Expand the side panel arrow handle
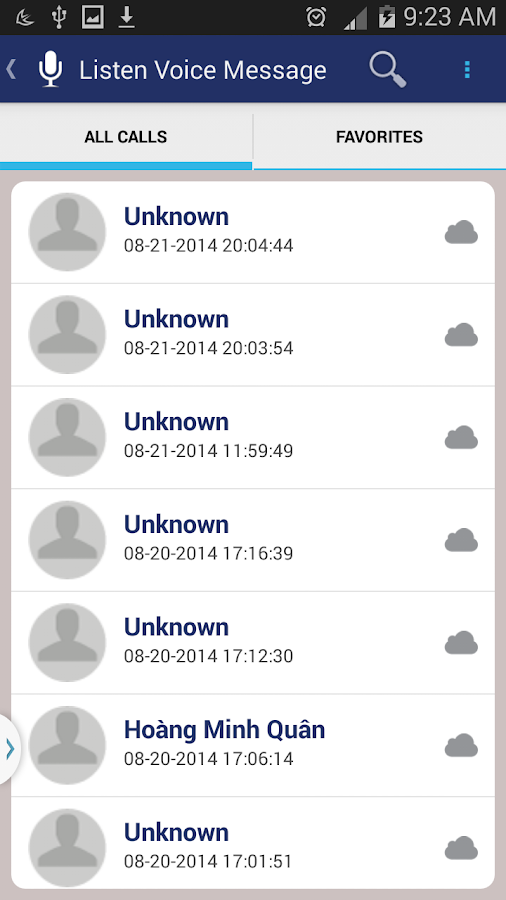Viewport: 506px width, 900px height. pyautogui.click(x=9, y=749)
